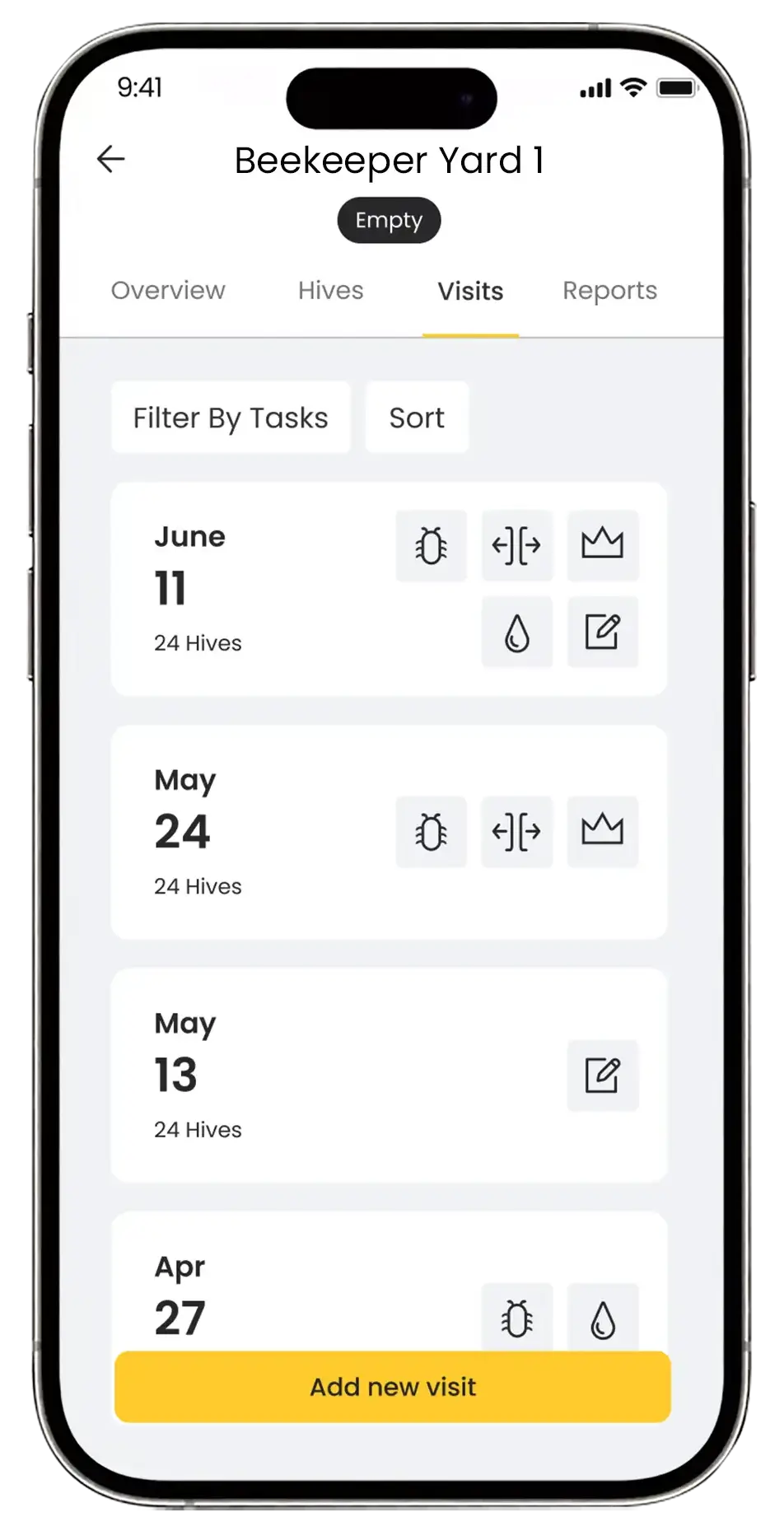
Task: Tap the crown icon on June 11 visit
Action: (x=602, y=545)
